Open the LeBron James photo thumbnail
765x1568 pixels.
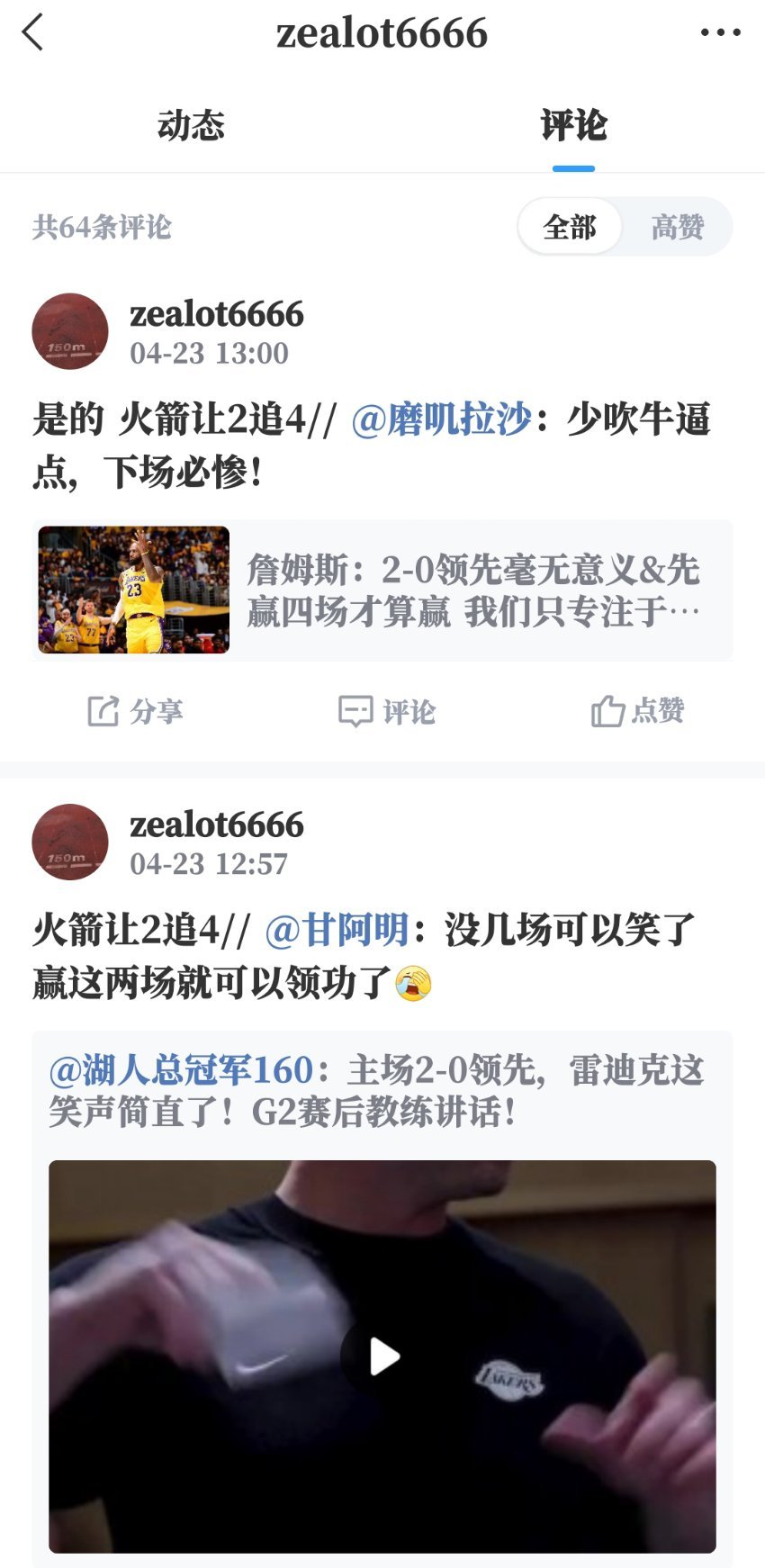tap(133, 590)
